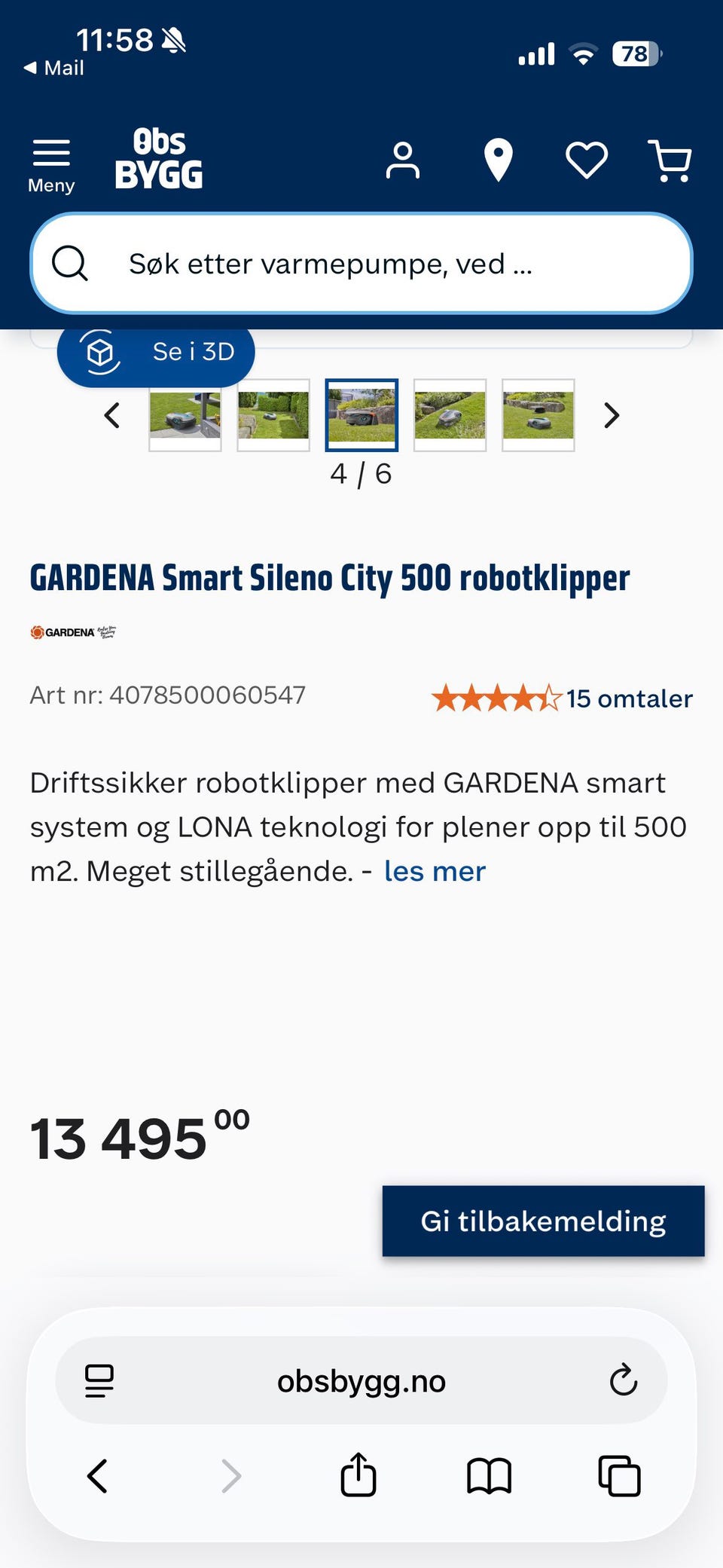Image resolution: width=723 pixels, height=1568 pixels.
Task: Open the favorites heart icon
Action: pyautogui.click(x=587, y=159)
